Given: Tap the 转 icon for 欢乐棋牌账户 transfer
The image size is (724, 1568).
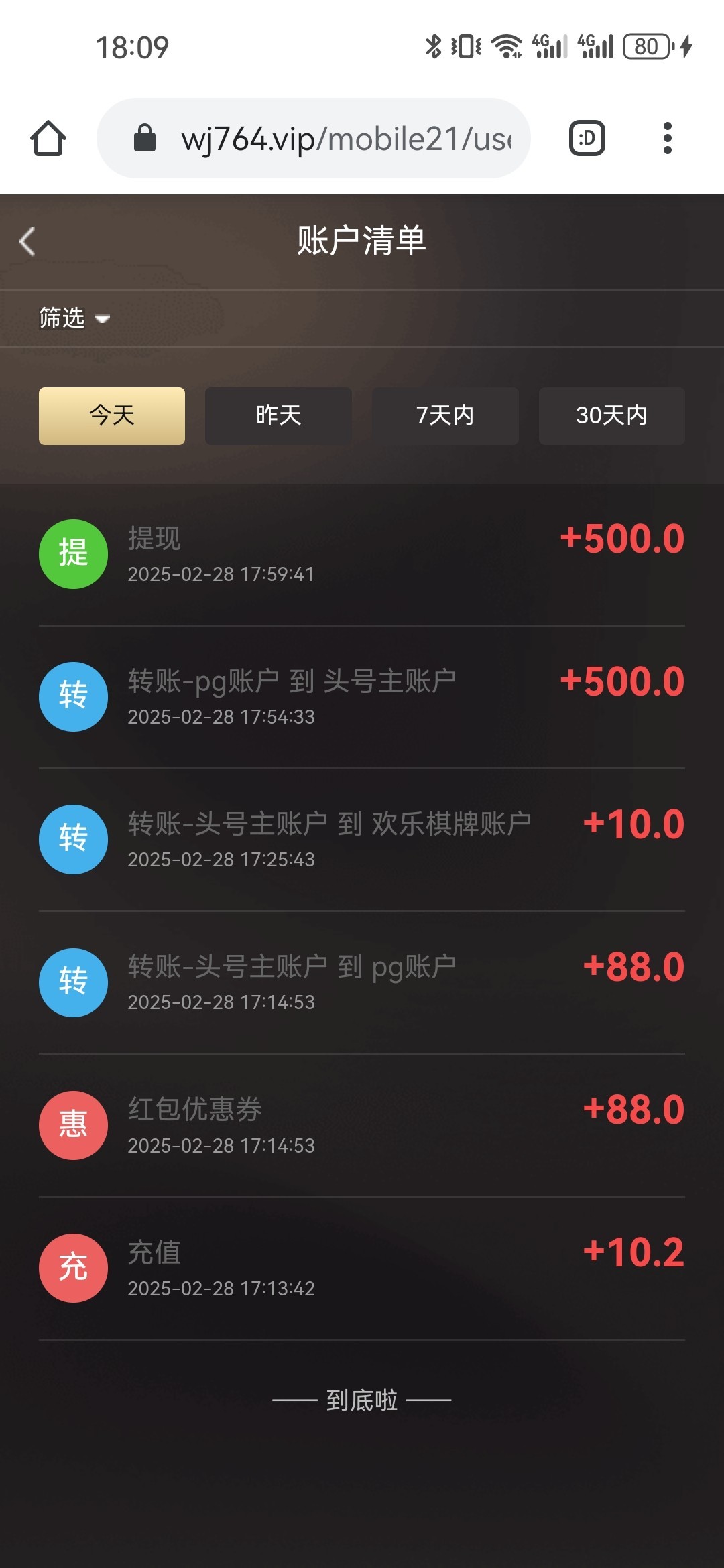Looking at the screenshot, I should 72,840.
